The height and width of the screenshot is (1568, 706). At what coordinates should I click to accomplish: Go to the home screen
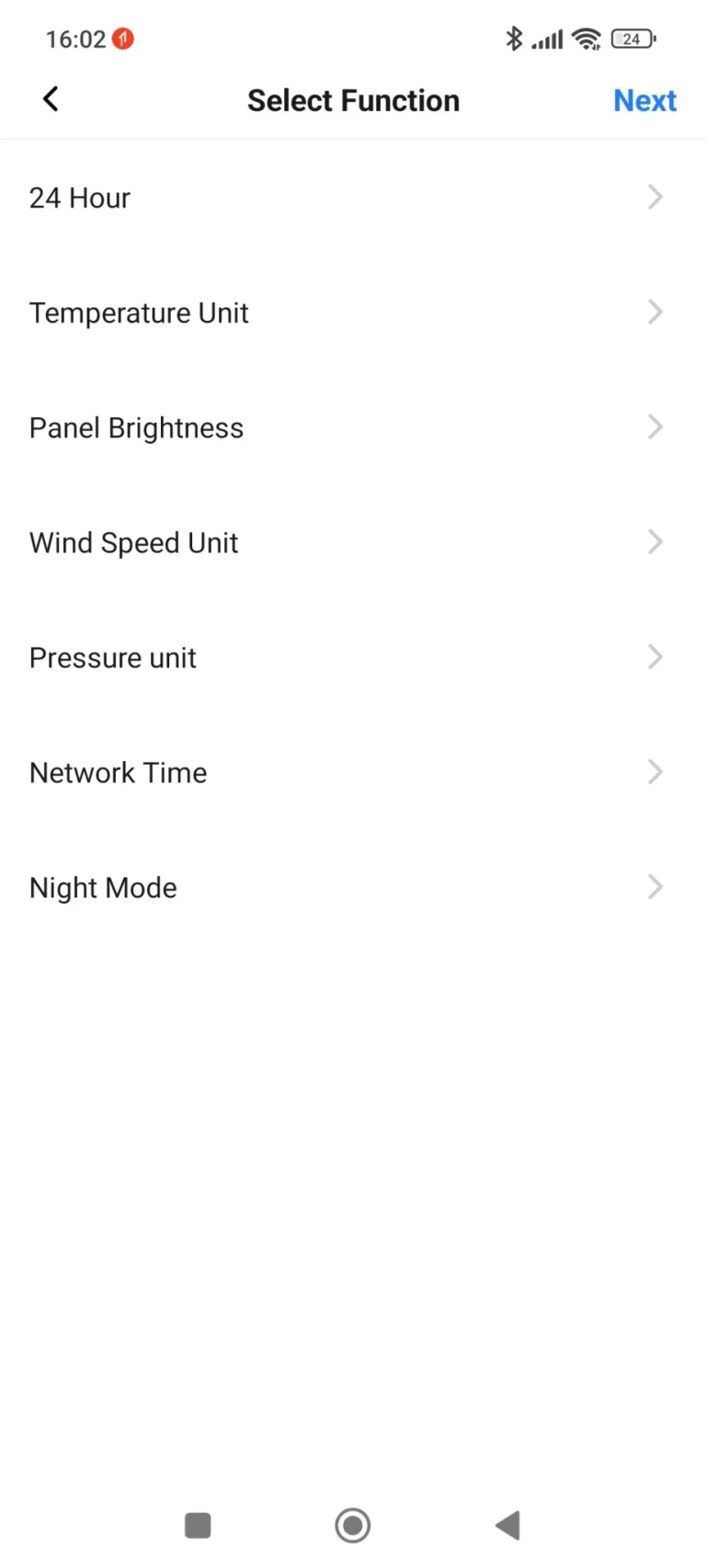[353, 1526]
